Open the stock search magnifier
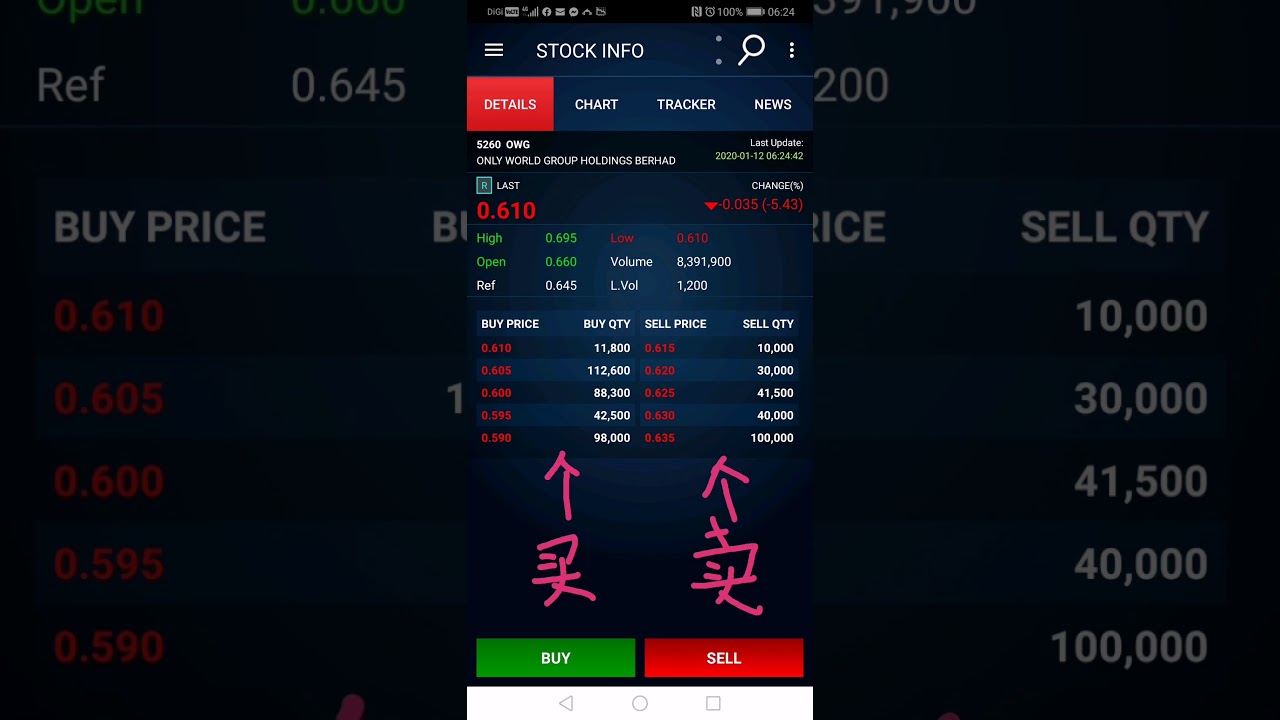The width and height of the screenshot is (1280, 720). click(751, 49)
